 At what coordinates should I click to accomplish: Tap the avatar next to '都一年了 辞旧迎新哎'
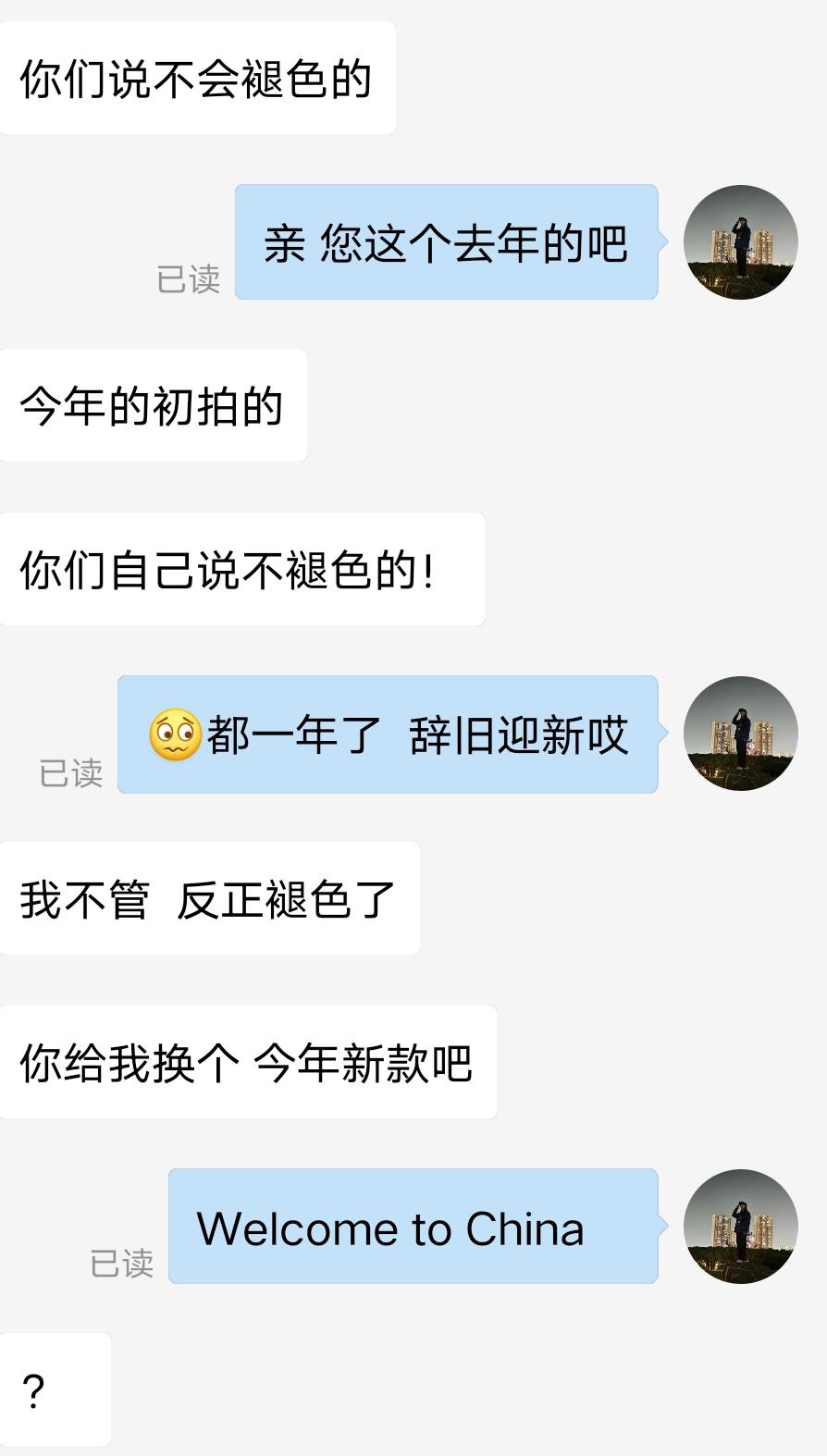(x=740, y=734)
